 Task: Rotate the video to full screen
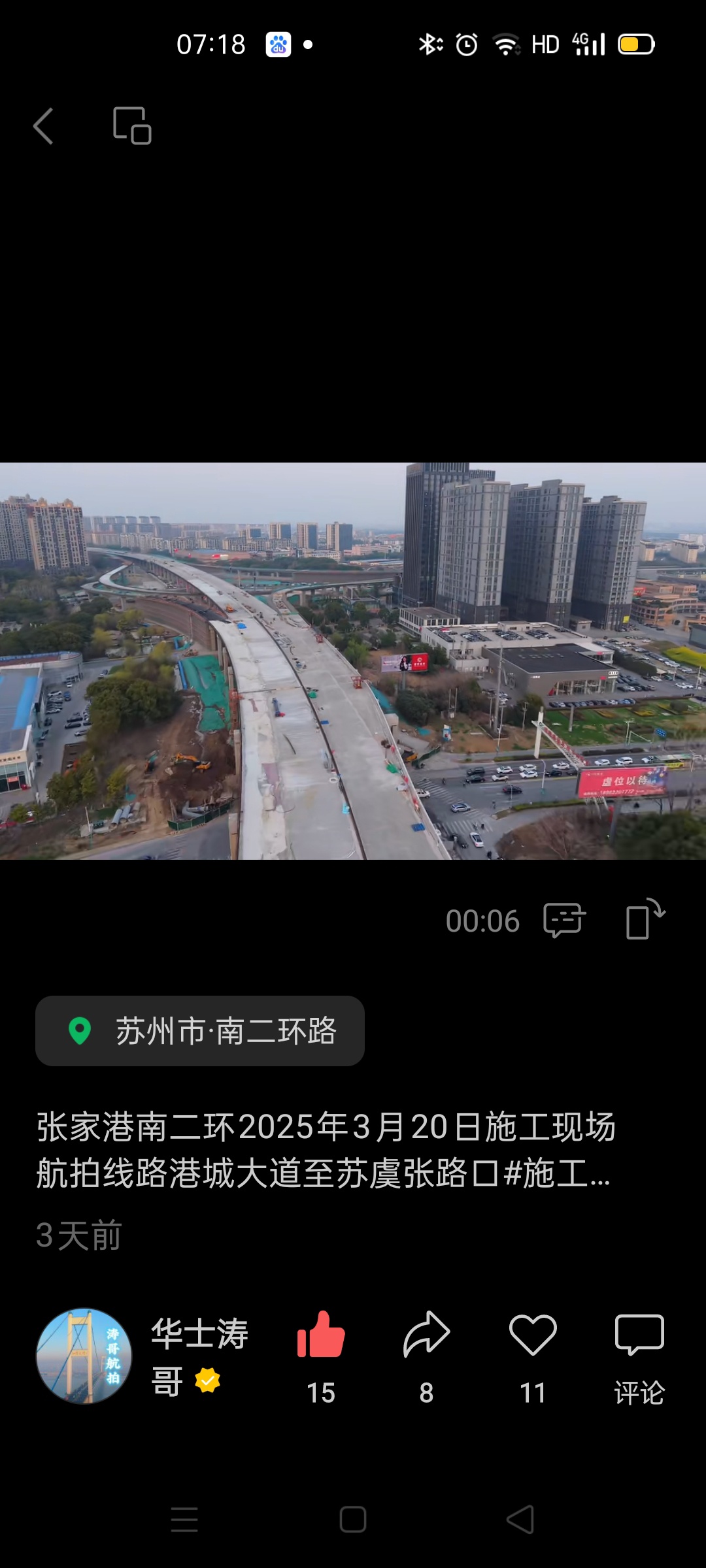pos(645,920)
